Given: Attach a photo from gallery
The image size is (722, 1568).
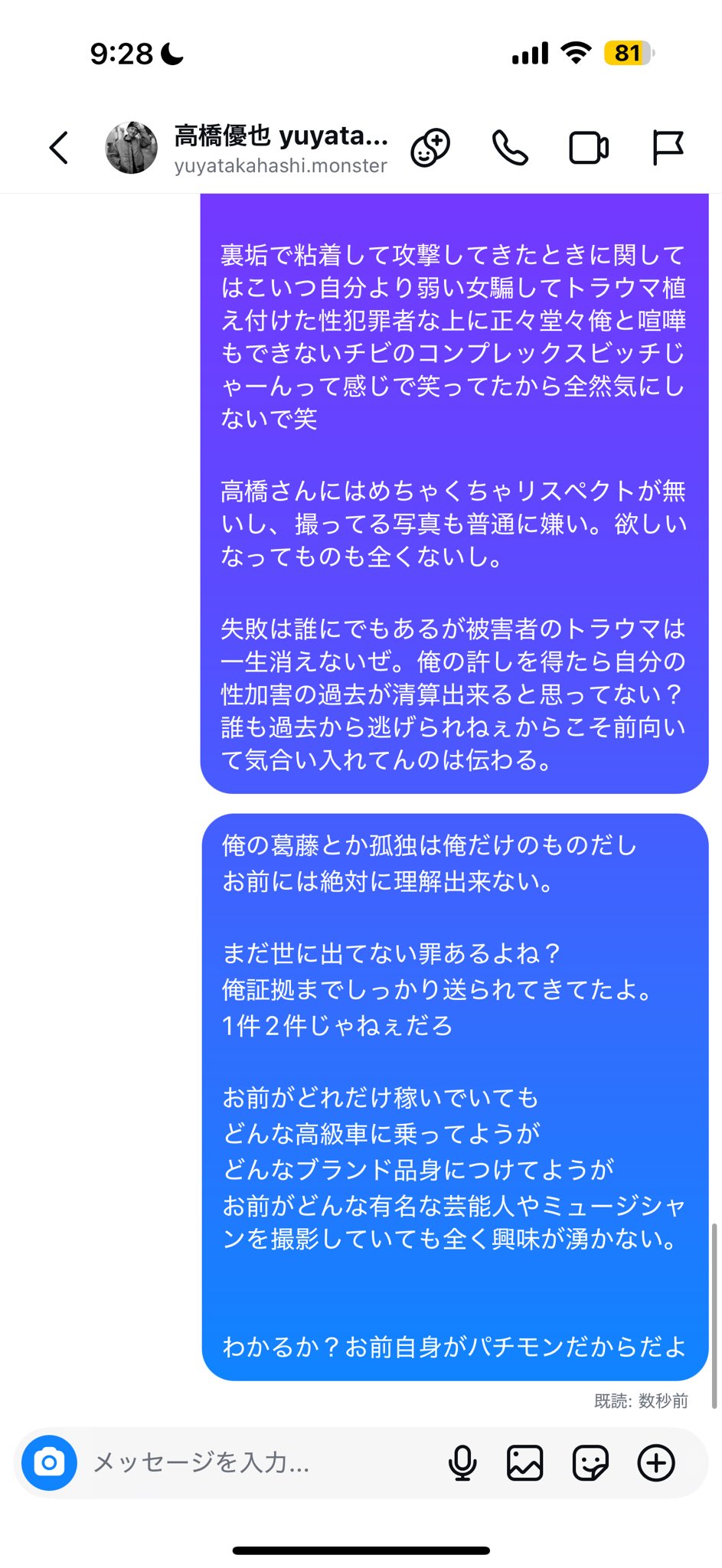Looking at the screenshot, I should pyautogui.click(x=525, y=1463).
